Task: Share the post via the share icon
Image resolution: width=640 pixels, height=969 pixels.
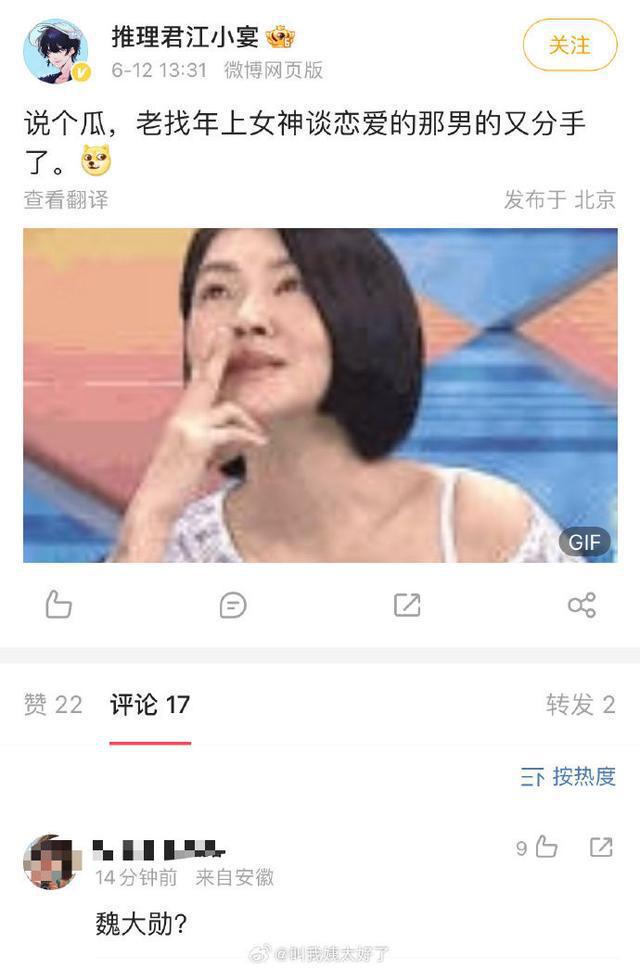Action: (x=581, y=605)
